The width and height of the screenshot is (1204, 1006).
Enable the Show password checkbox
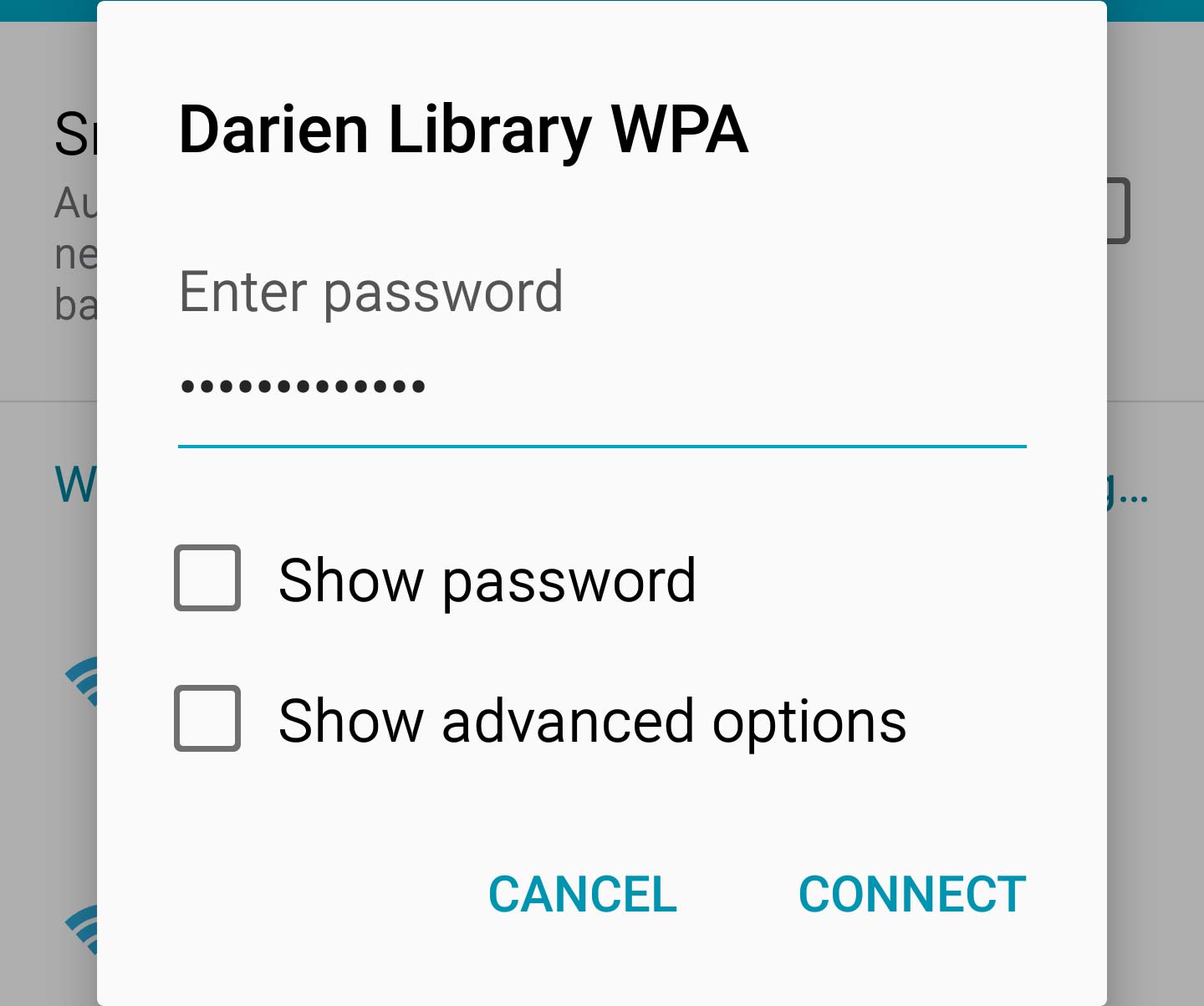207,579
